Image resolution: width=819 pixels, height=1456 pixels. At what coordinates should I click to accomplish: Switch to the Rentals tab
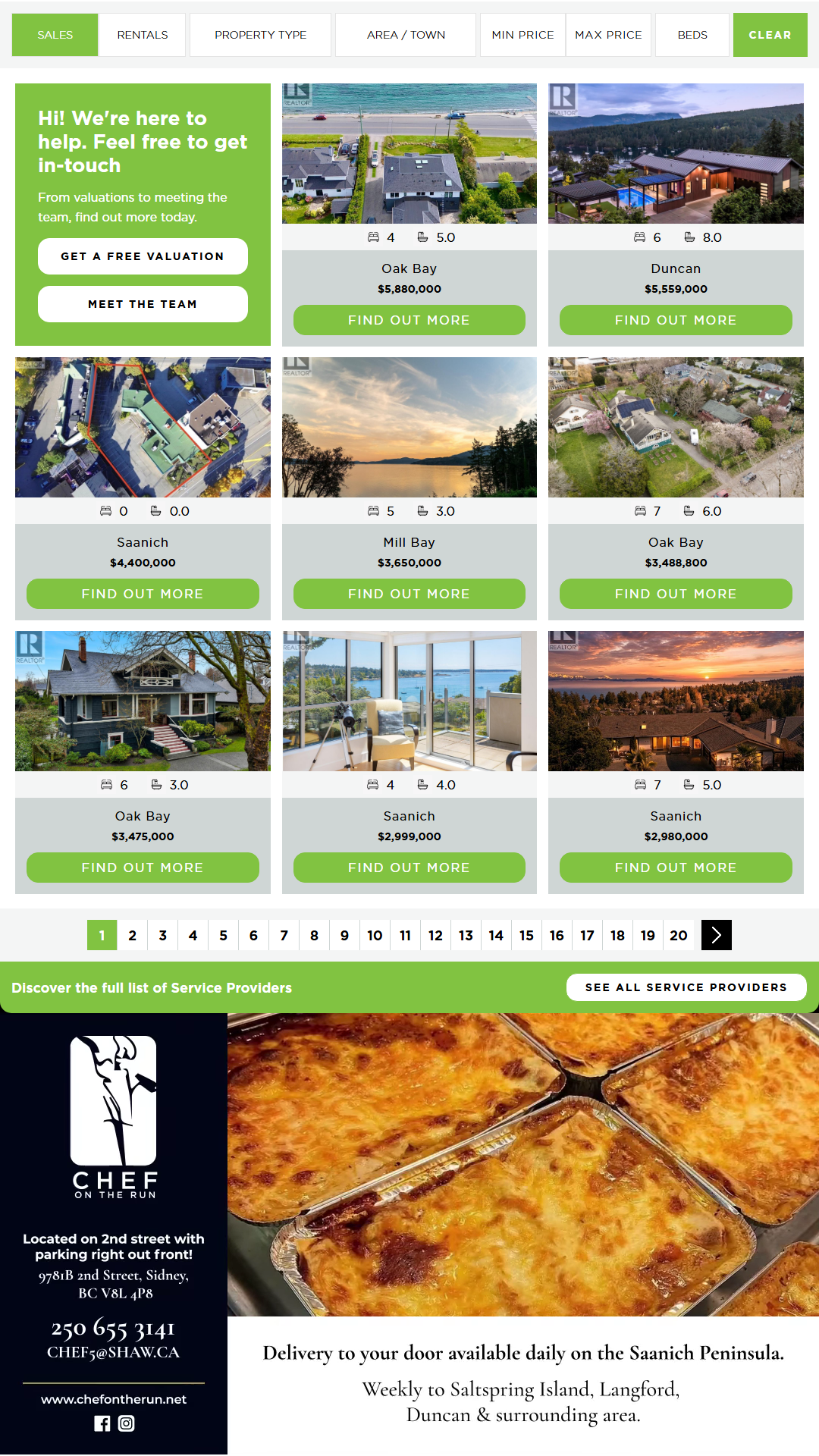coord(143,35)
